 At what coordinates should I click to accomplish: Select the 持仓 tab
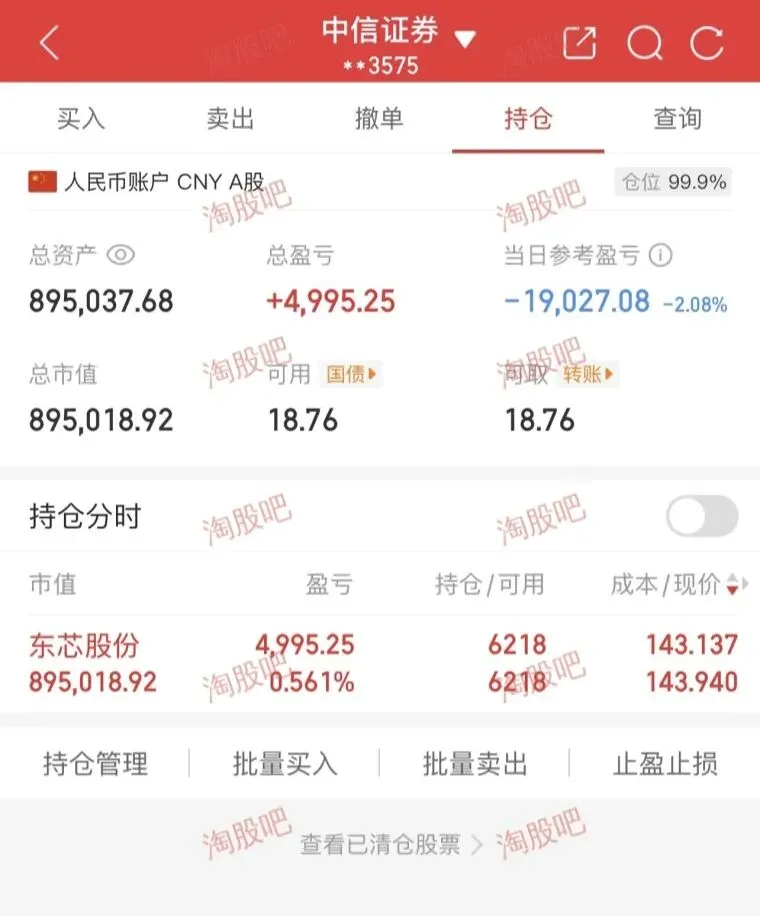(528, 119)
